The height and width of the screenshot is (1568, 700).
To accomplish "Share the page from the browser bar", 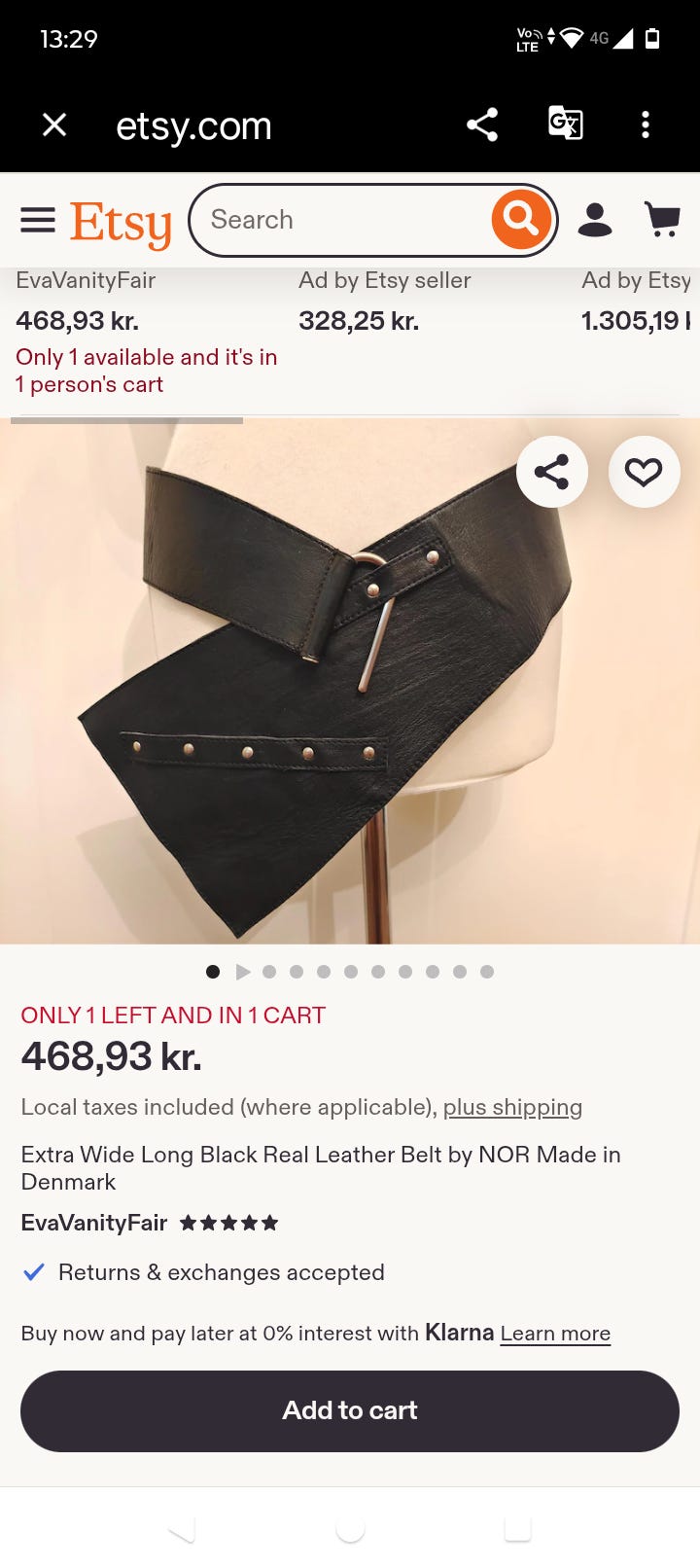I will [482, 125].
